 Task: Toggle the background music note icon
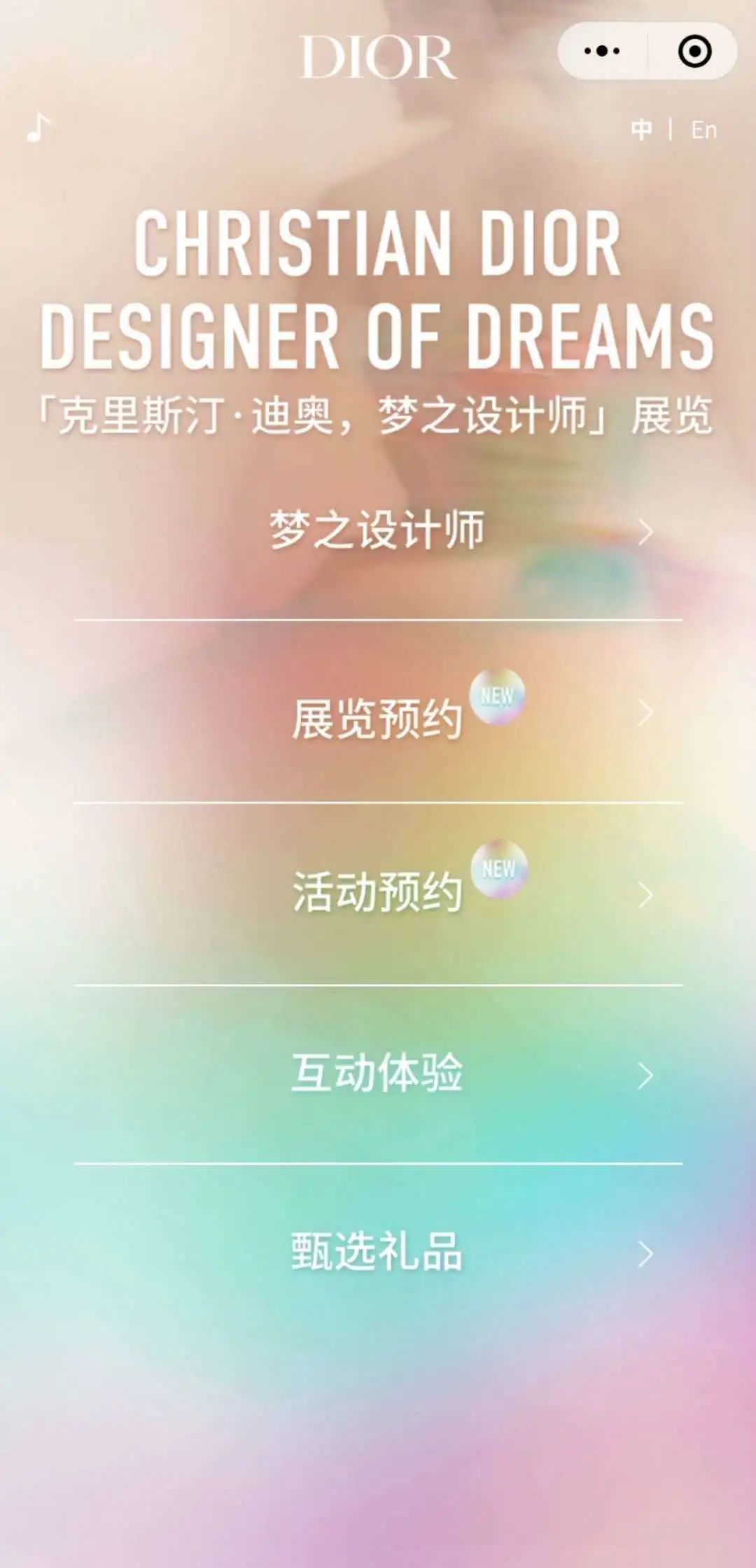[x=39, y=127]
